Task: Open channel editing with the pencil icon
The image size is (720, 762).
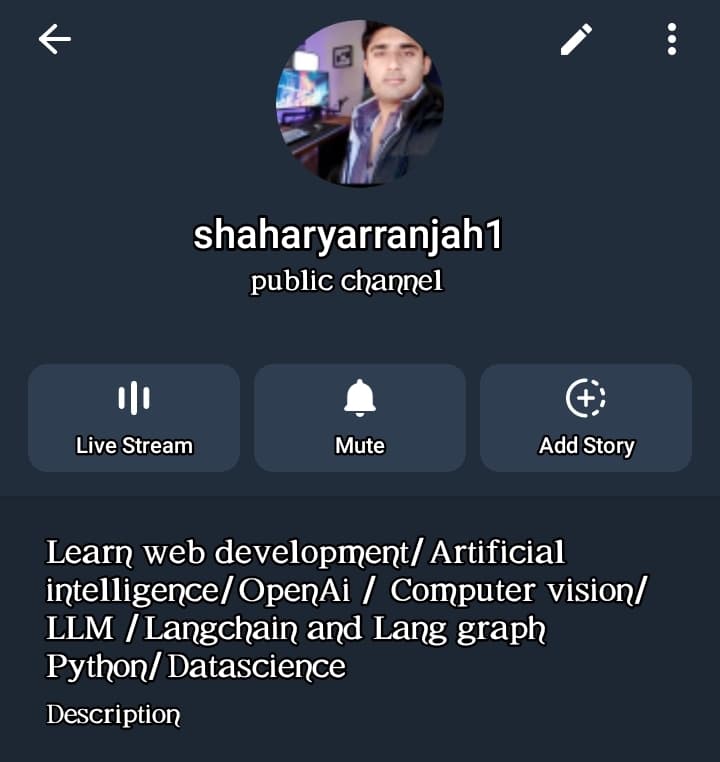Action: tap(577, 38)
